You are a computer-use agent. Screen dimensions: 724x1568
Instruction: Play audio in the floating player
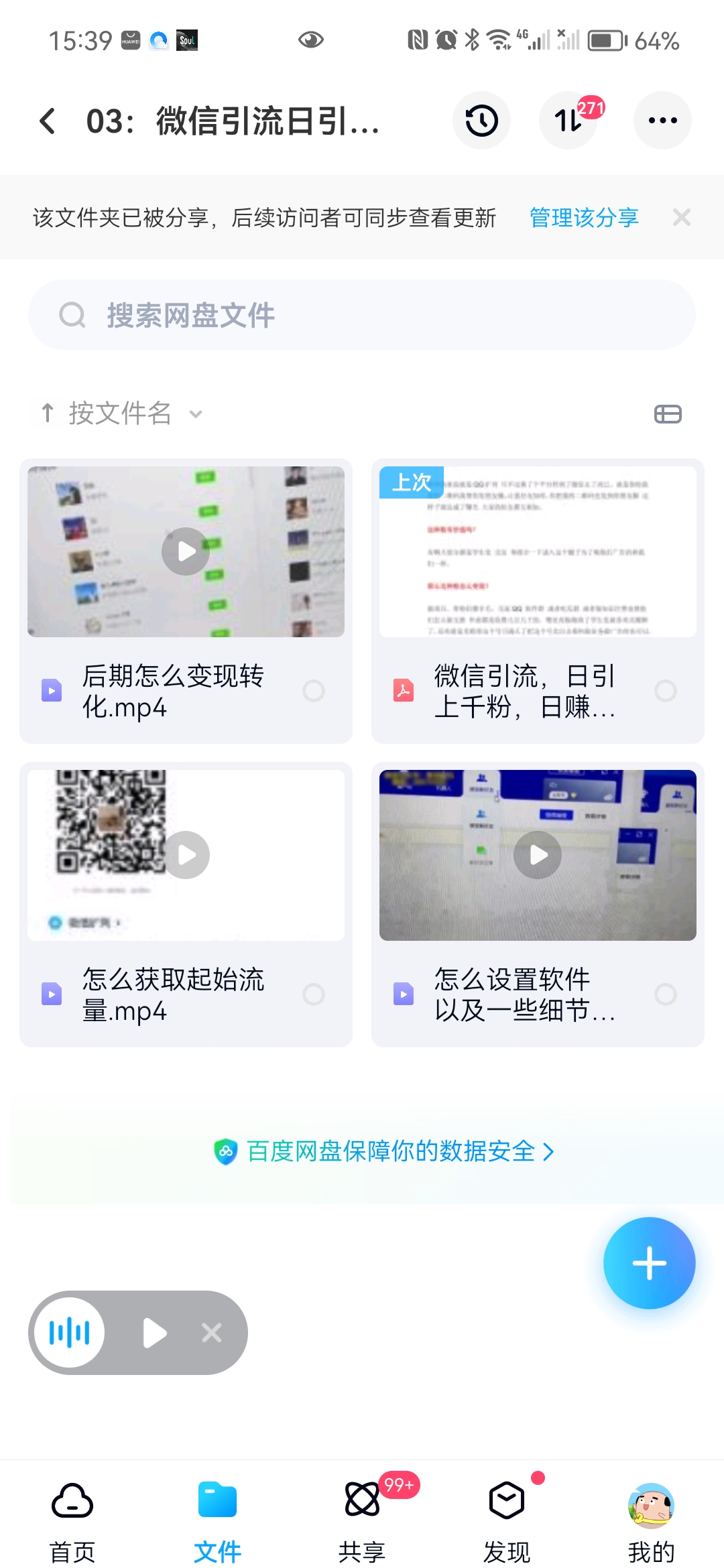click(x=155, y=1333)
